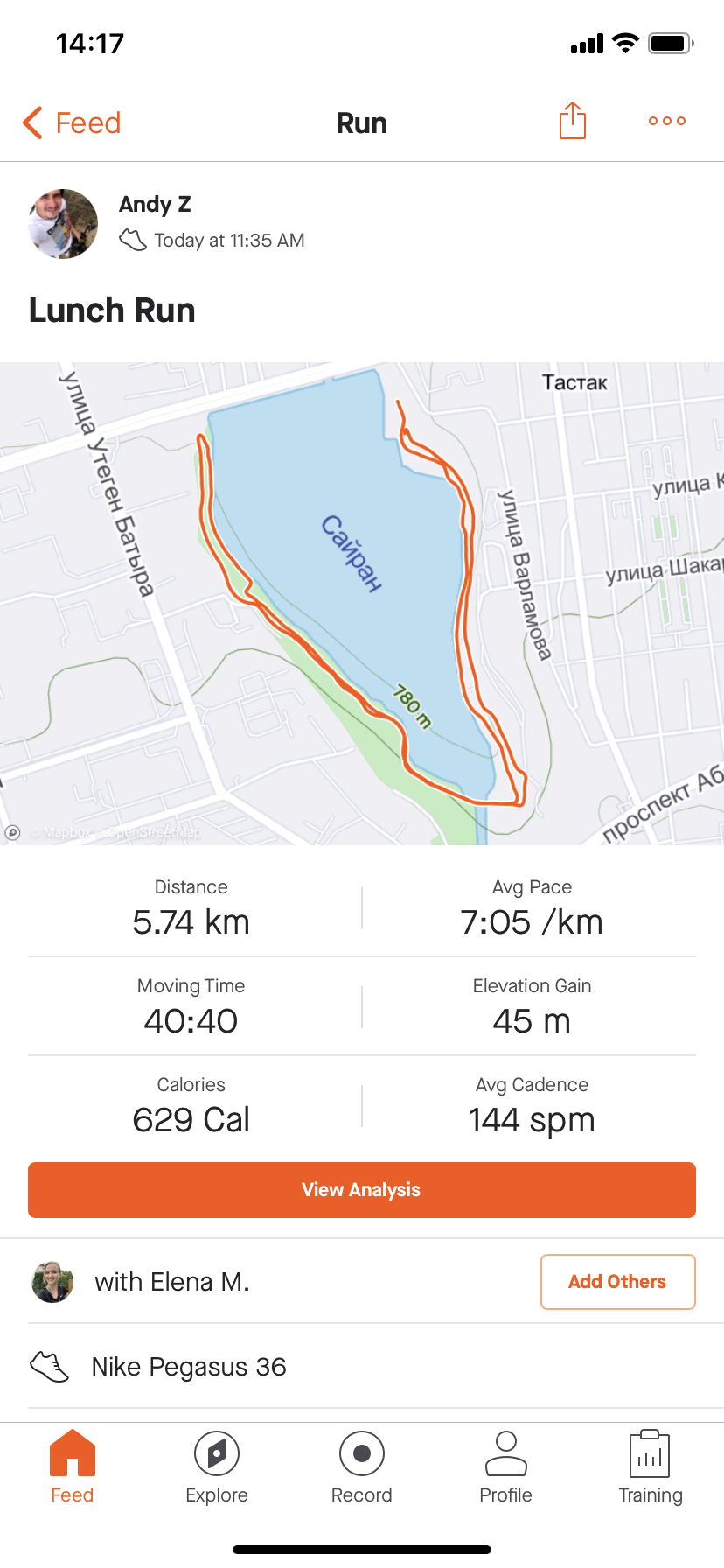The width and height of the screenshot is (724, 1568).
Task: Open Andy Z's profile picture
Action: click(x=63, y=224)
